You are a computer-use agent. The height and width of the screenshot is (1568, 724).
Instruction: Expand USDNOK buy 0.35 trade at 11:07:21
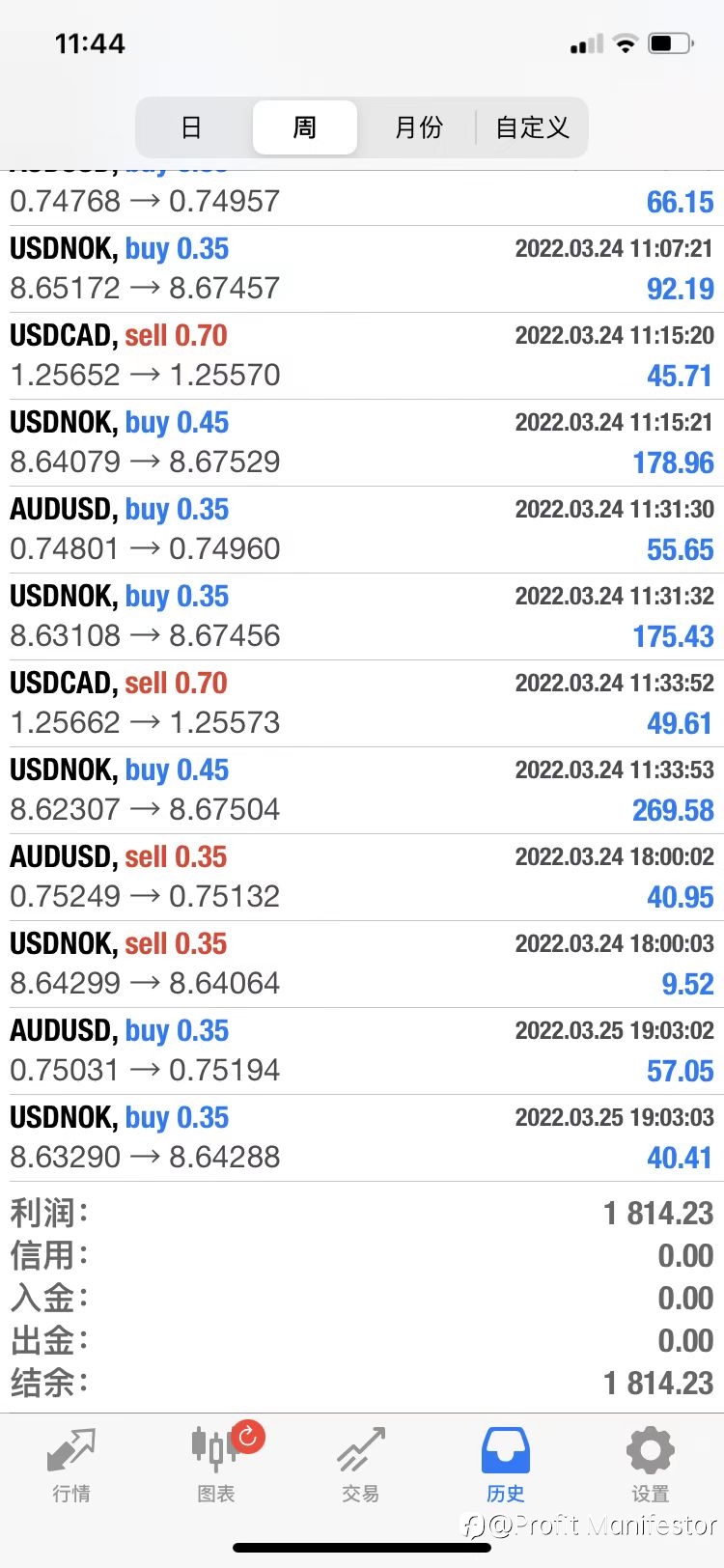(x=362, y=269)
